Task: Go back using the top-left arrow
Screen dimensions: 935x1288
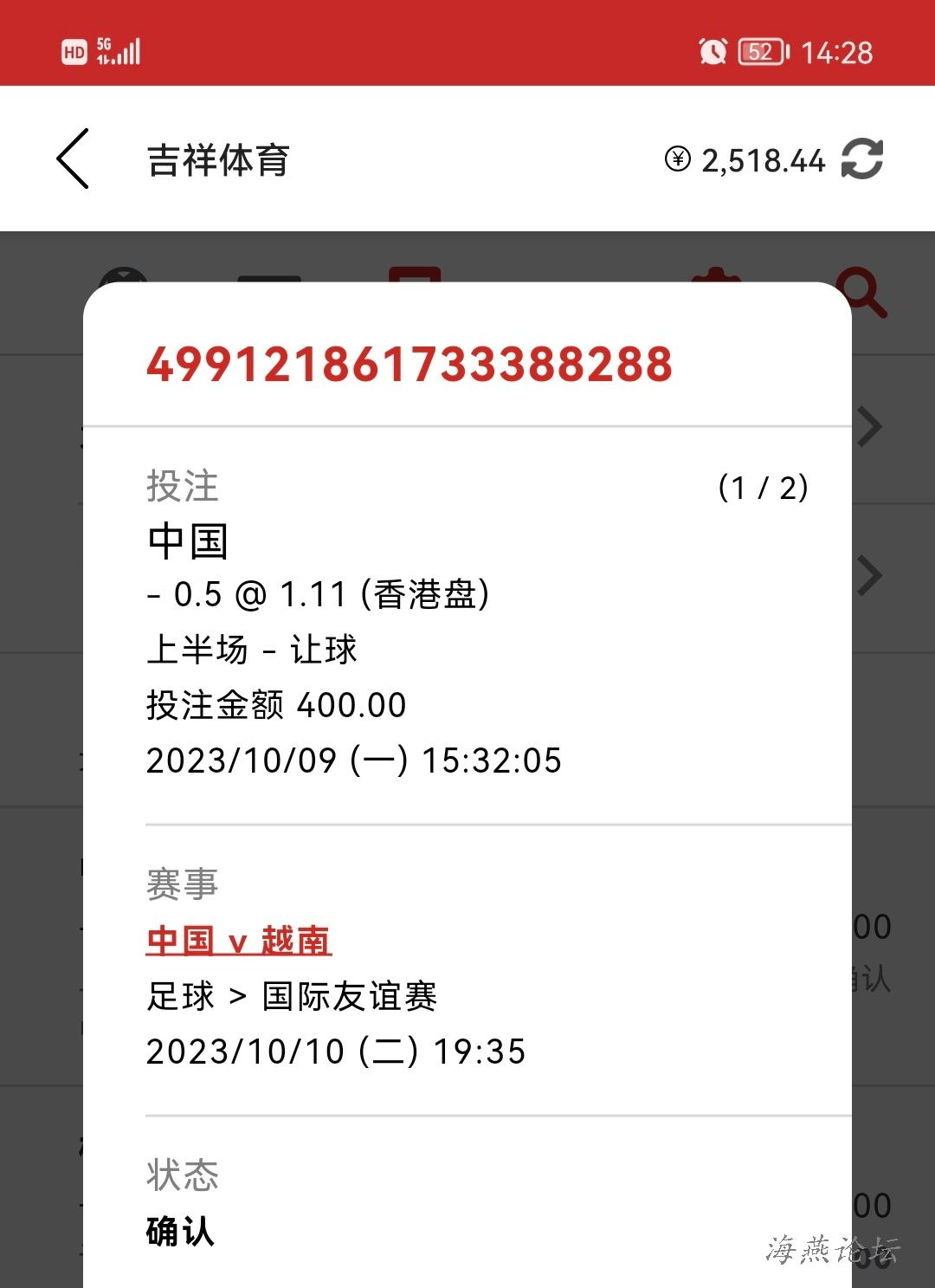Action: 73,159
